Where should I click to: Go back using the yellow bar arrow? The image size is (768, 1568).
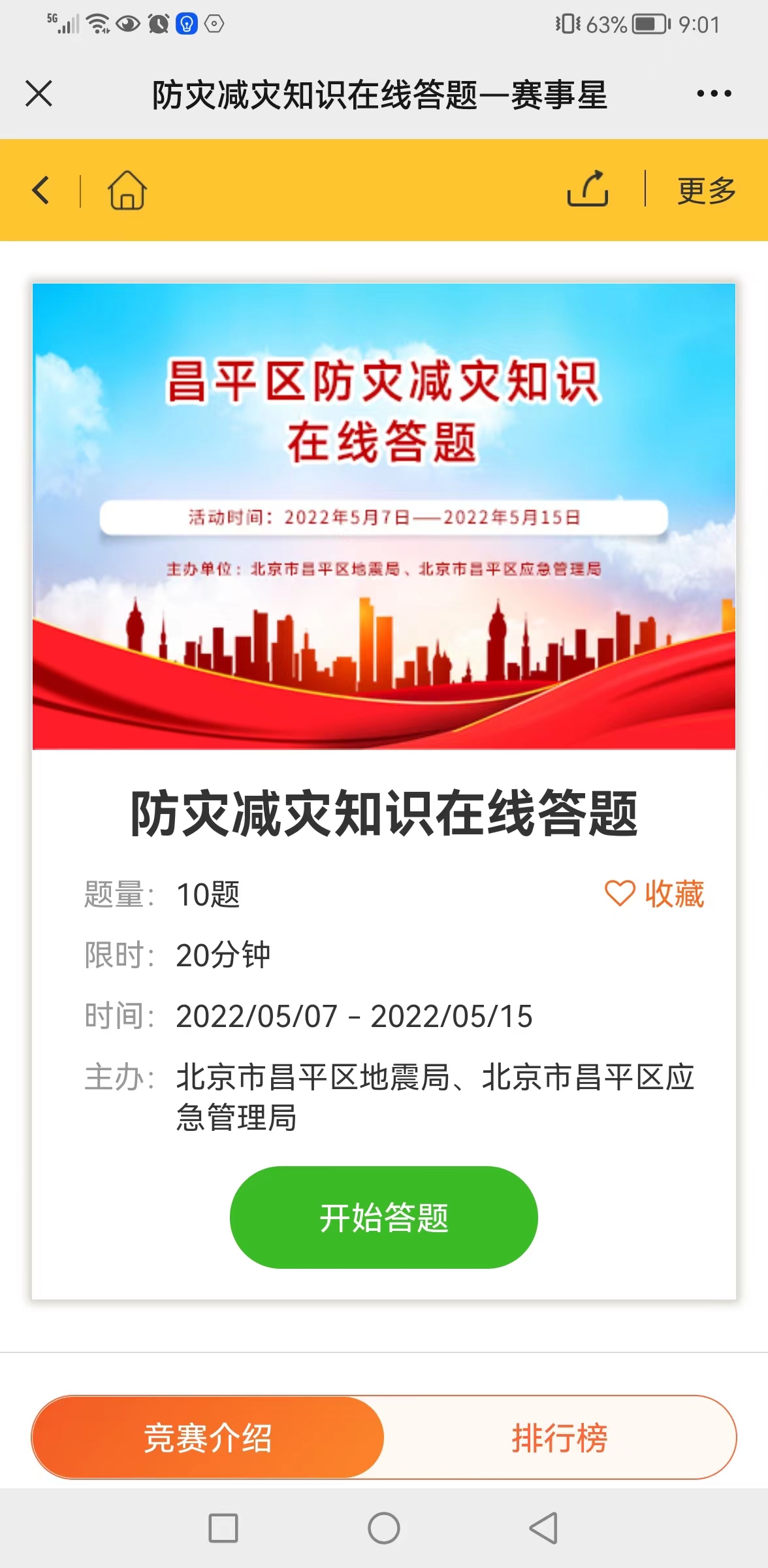click(41, 190)
